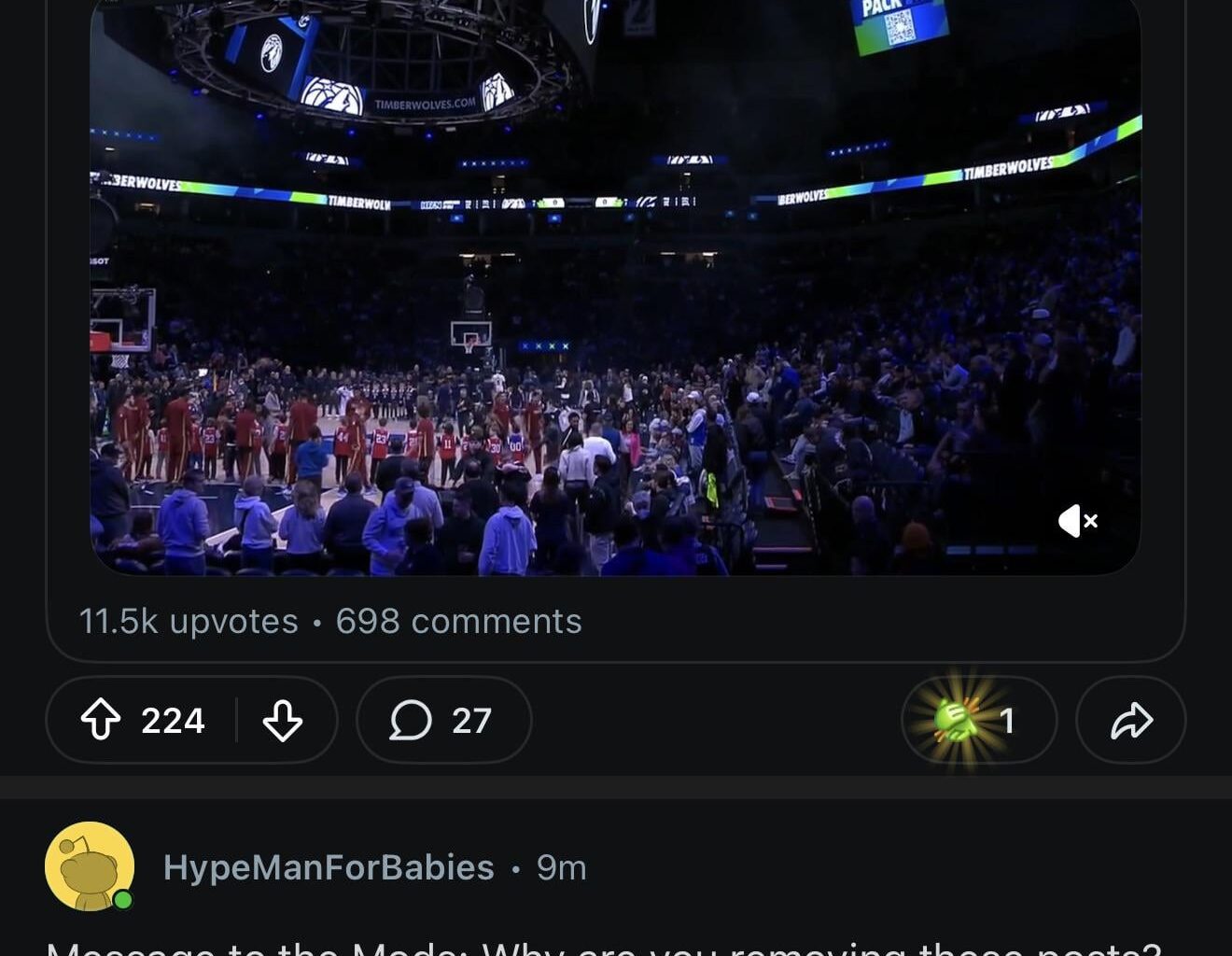Give an award to the post

[x=977, y=721]
